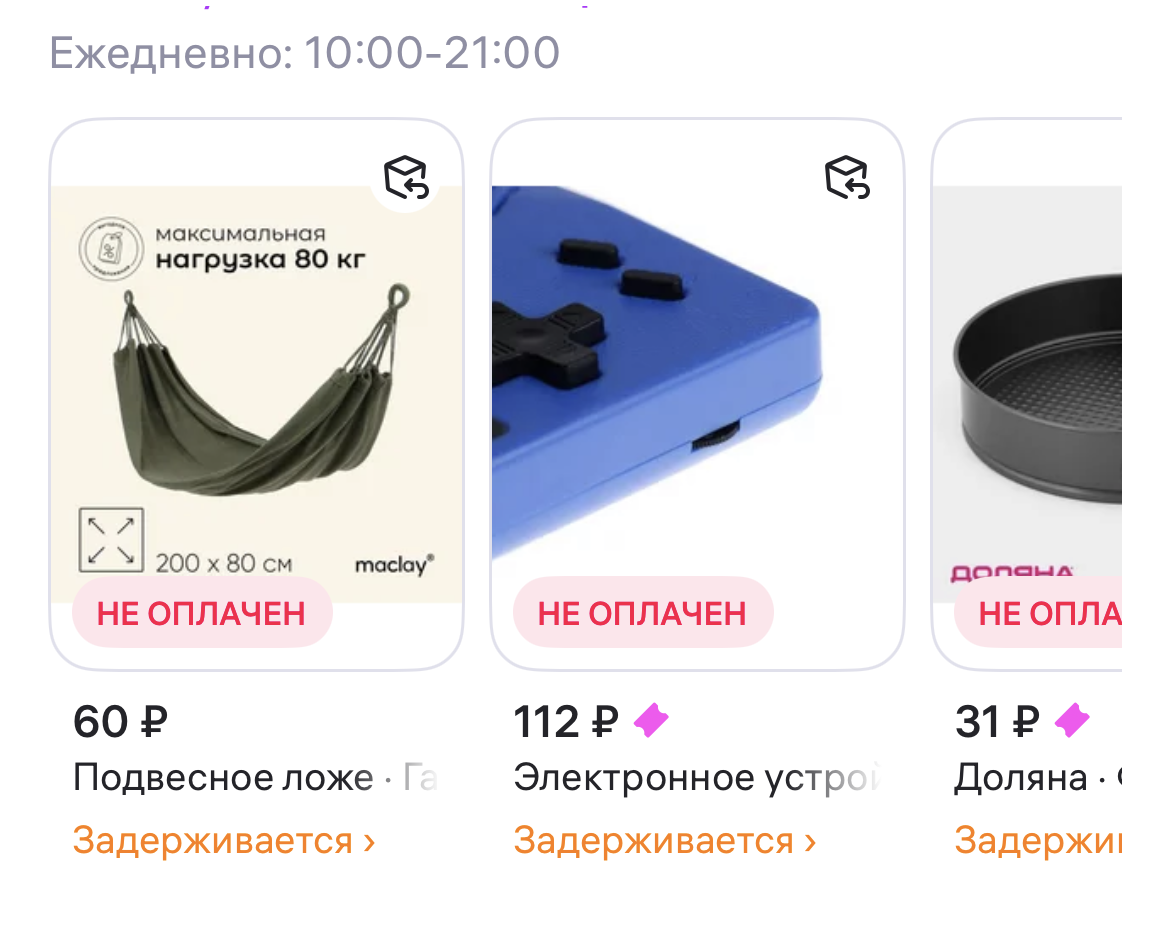Open Задерживается status under Подвесное ложе
1170x928 pixels.
[223, 841]
